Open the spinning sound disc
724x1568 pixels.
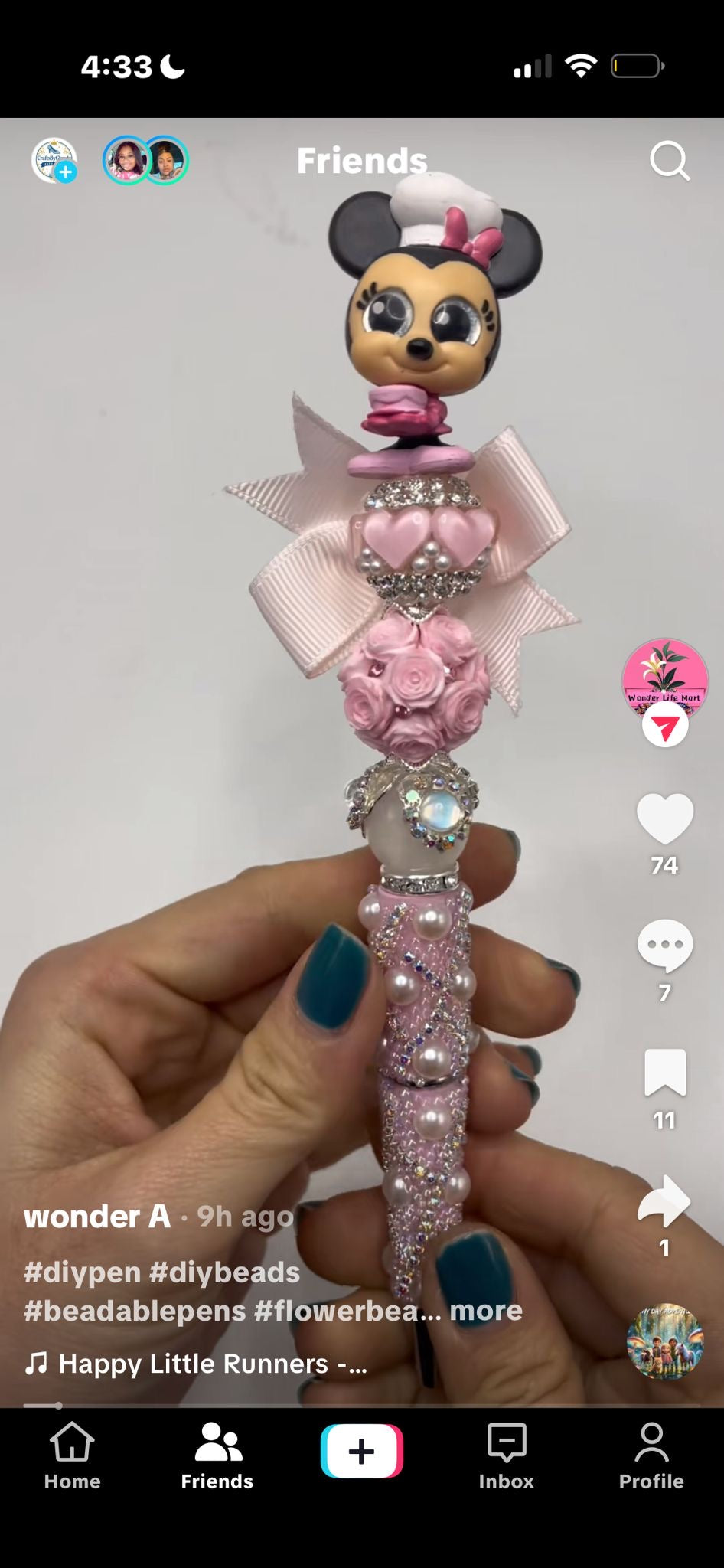click(x=664, y=1341)
